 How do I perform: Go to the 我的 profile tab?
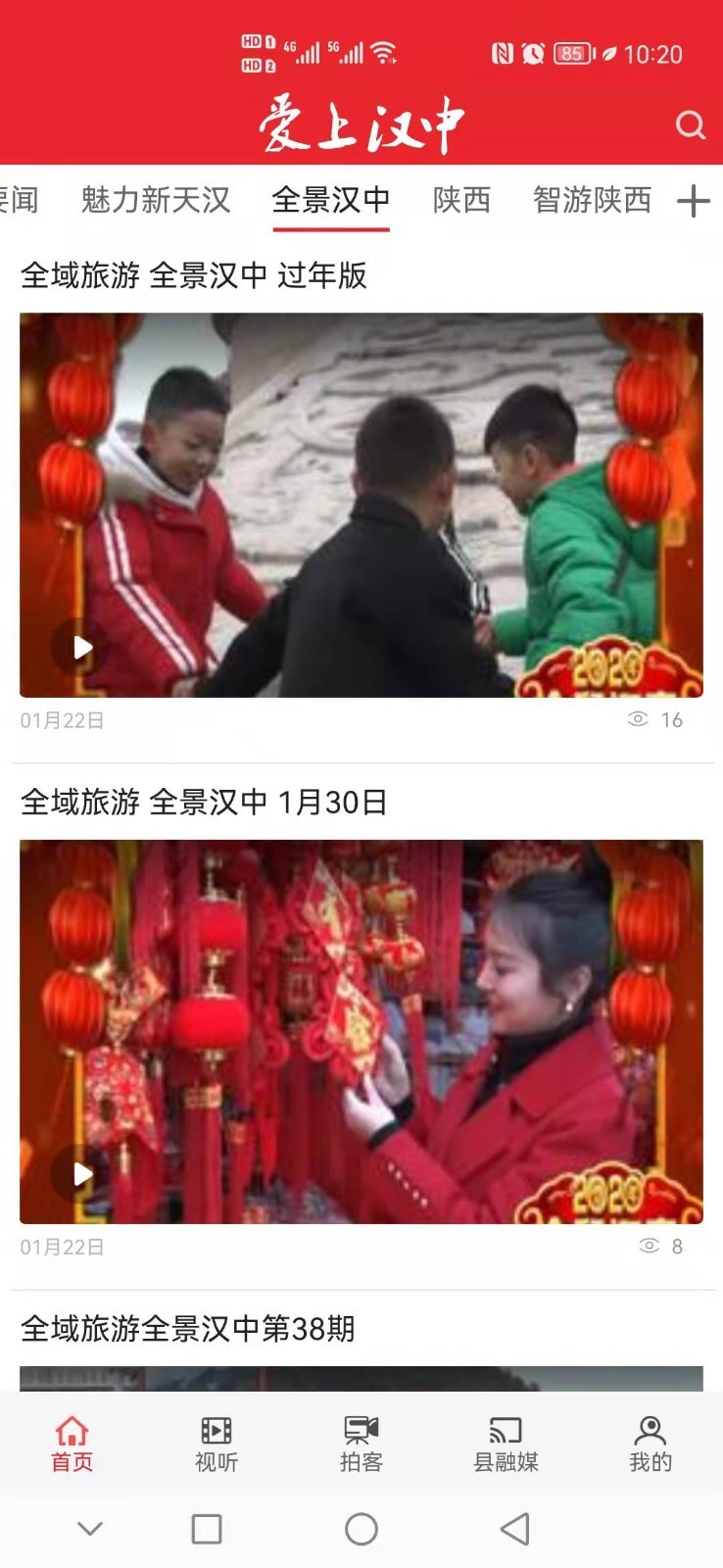650,1444
